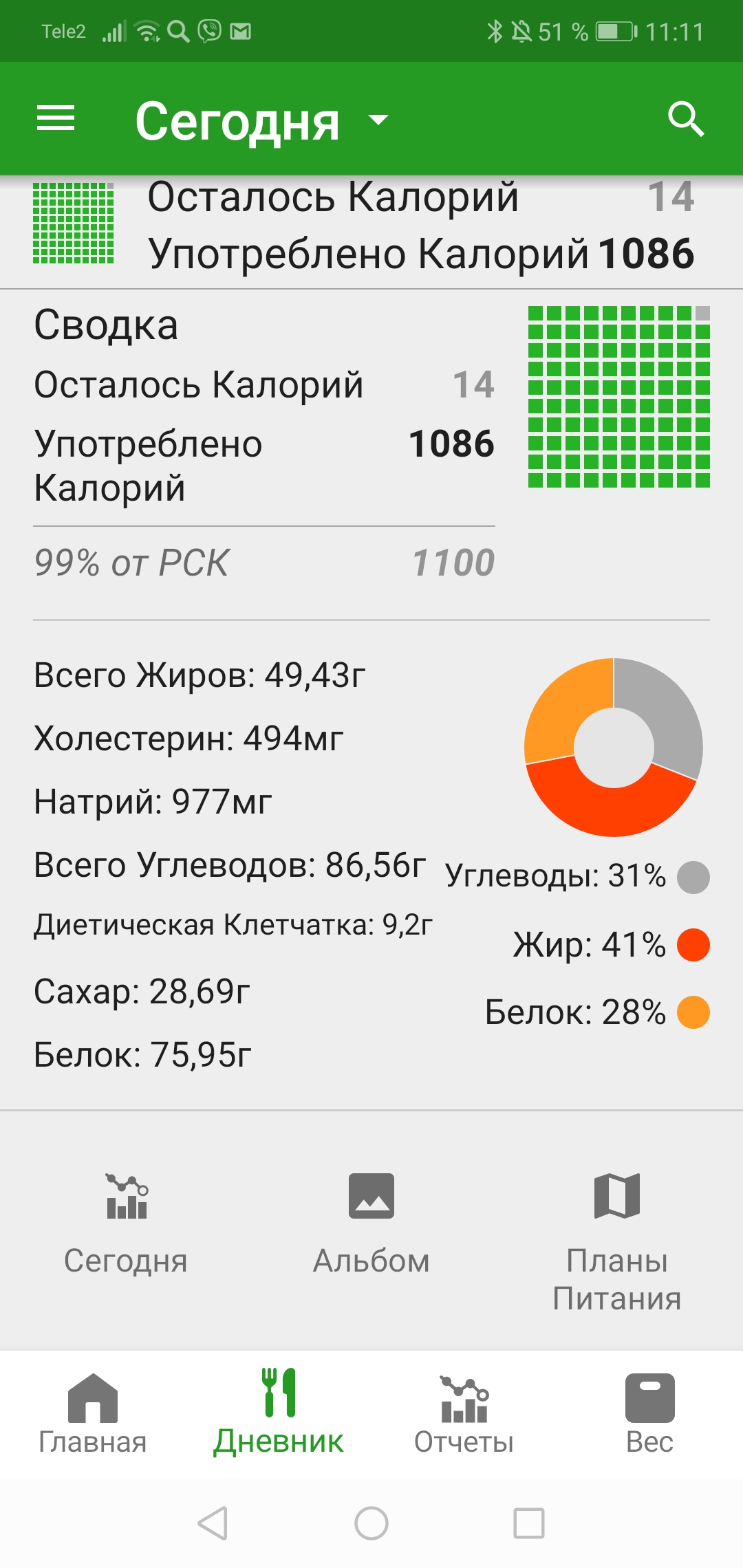Go to the Отчеты tab
Screen dimensions: 743x1568
[x=464, y=1414]
